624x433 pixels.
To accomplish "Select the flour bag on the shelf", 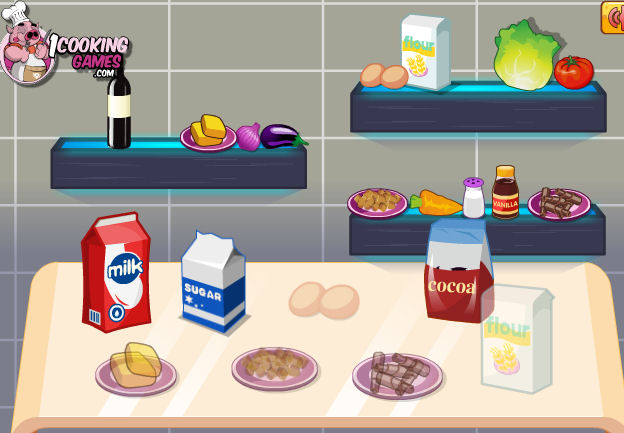I will tap(425, 52).
